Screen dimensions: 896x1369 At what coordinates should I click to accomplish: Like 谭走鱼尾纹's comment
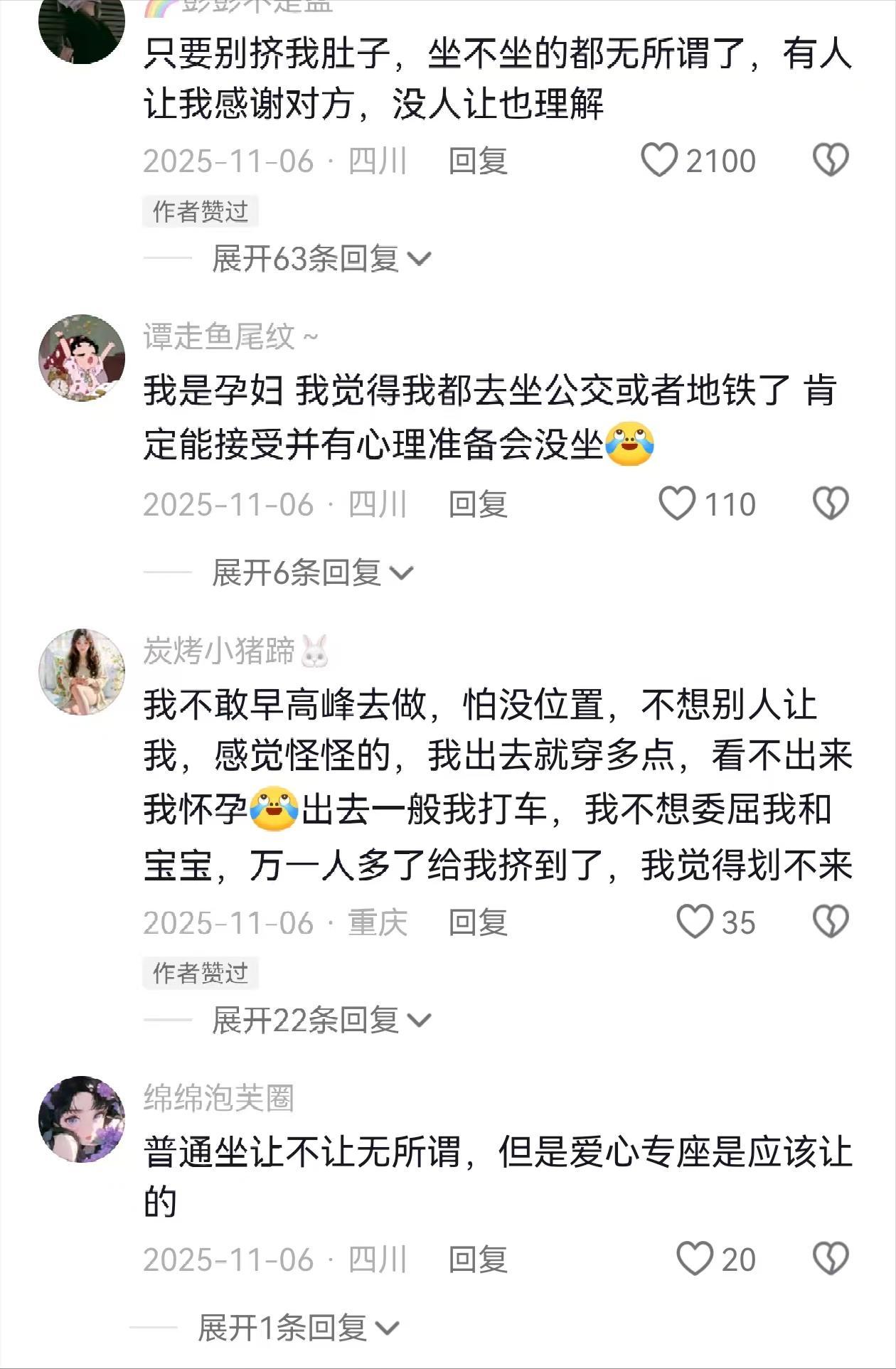[677, 504]
